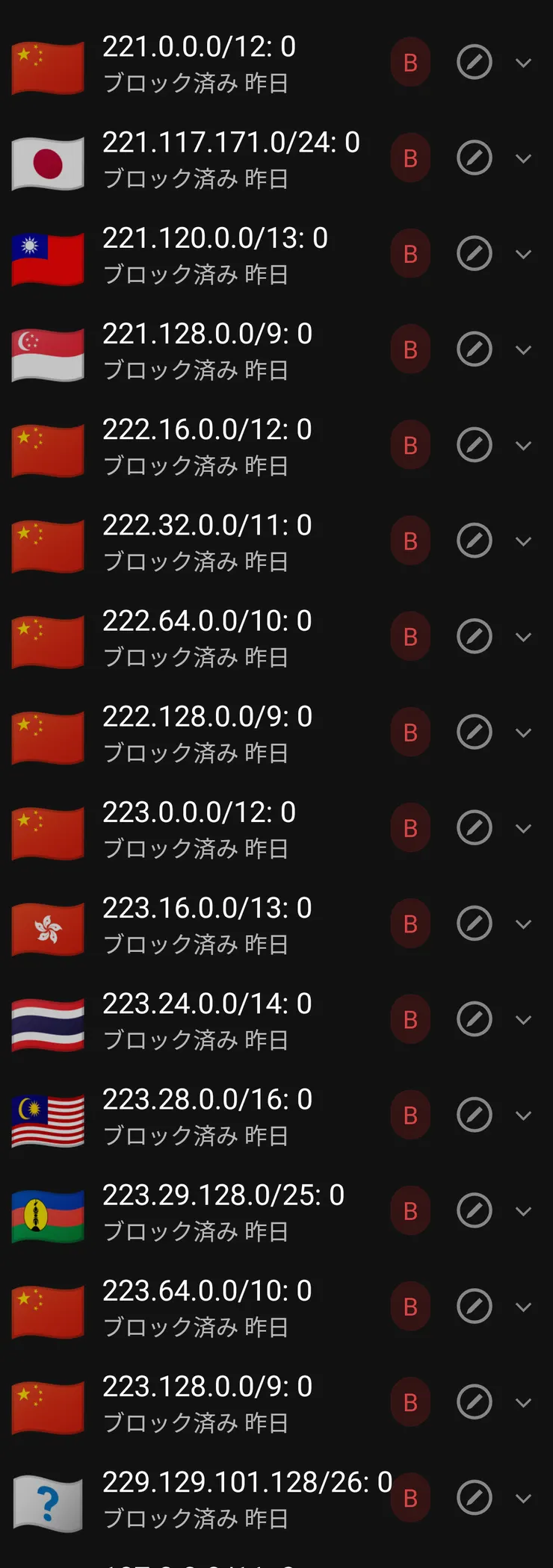Image resolution: width=553 pixels, height=1568 pixels.
Task: Tap the B button for 222.16.0.0/12
Action: [x=410, y=446]
